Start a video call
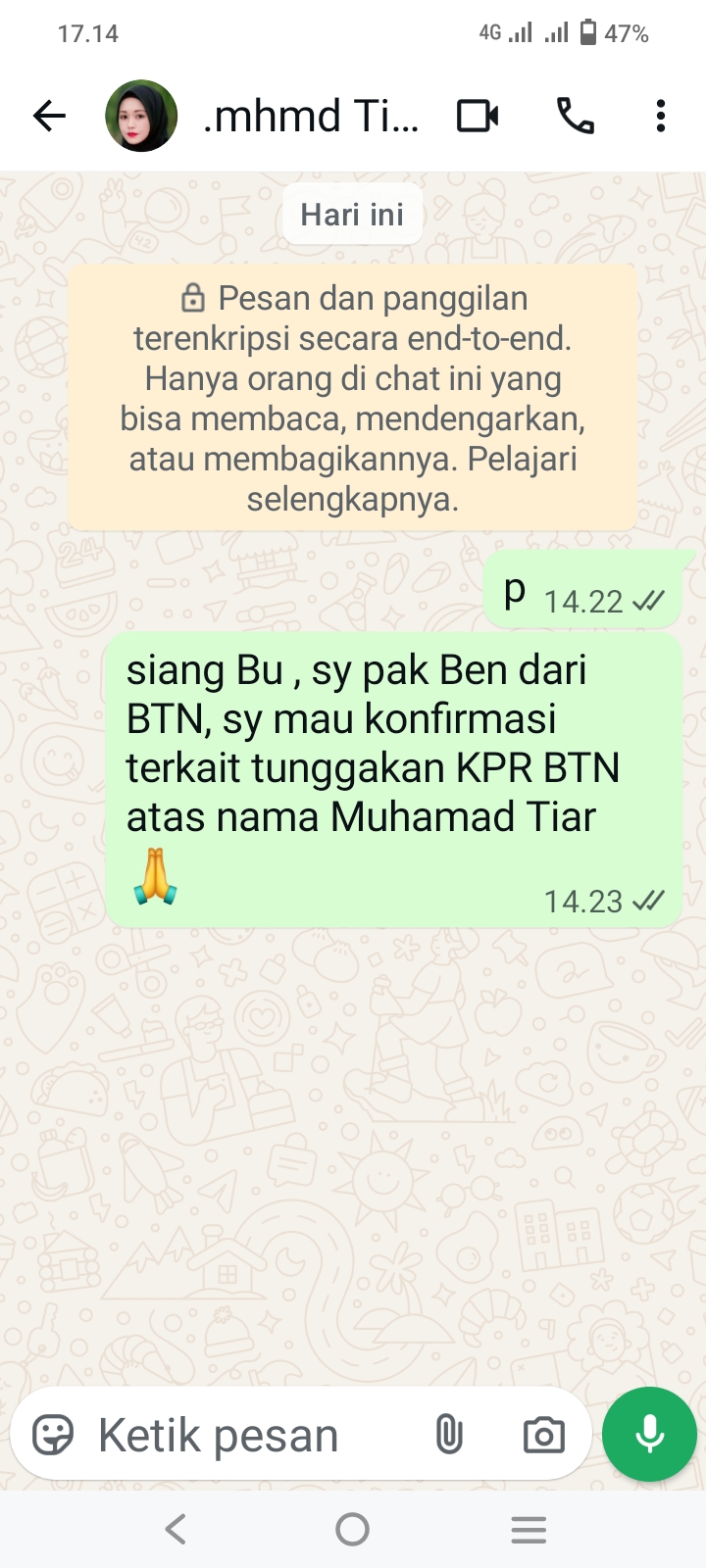The width and height of the screenshot is (706, 1568). pyautogui.click(x=478, y=116)
